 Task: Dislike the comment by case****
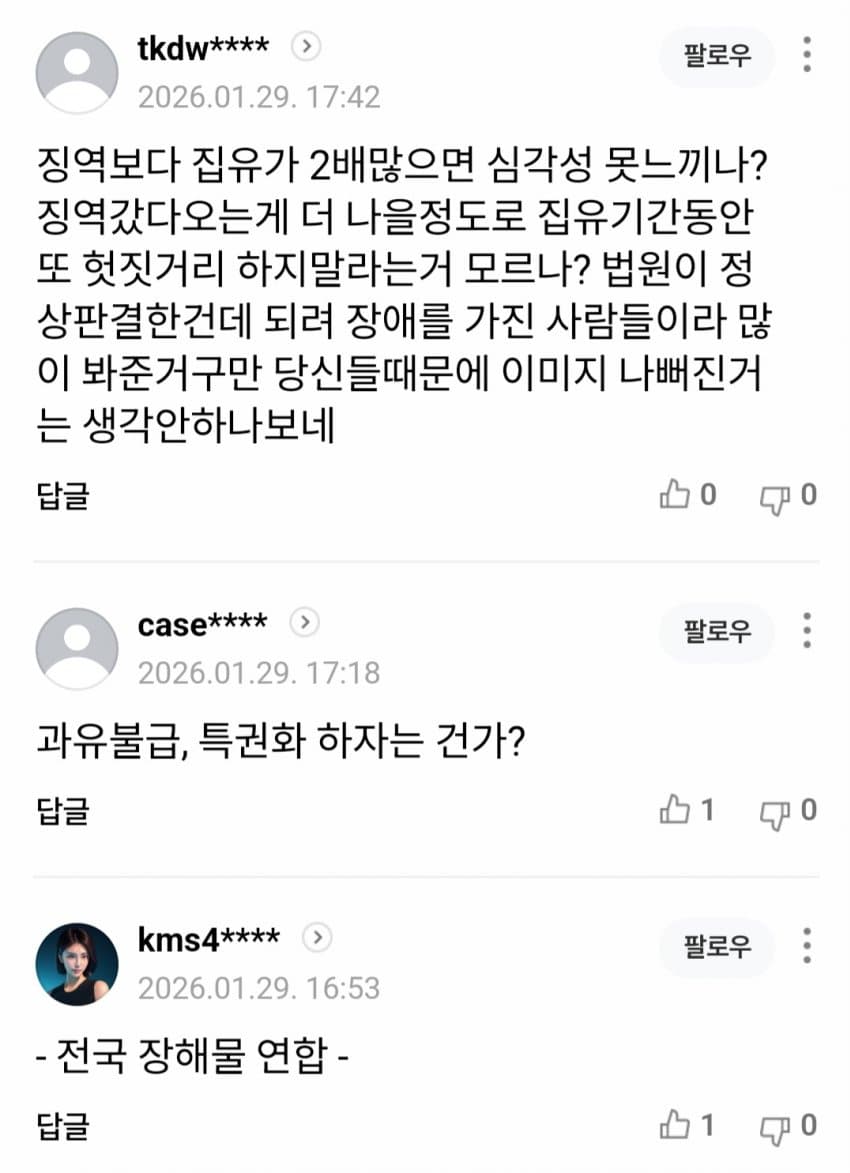pos(776,810)
